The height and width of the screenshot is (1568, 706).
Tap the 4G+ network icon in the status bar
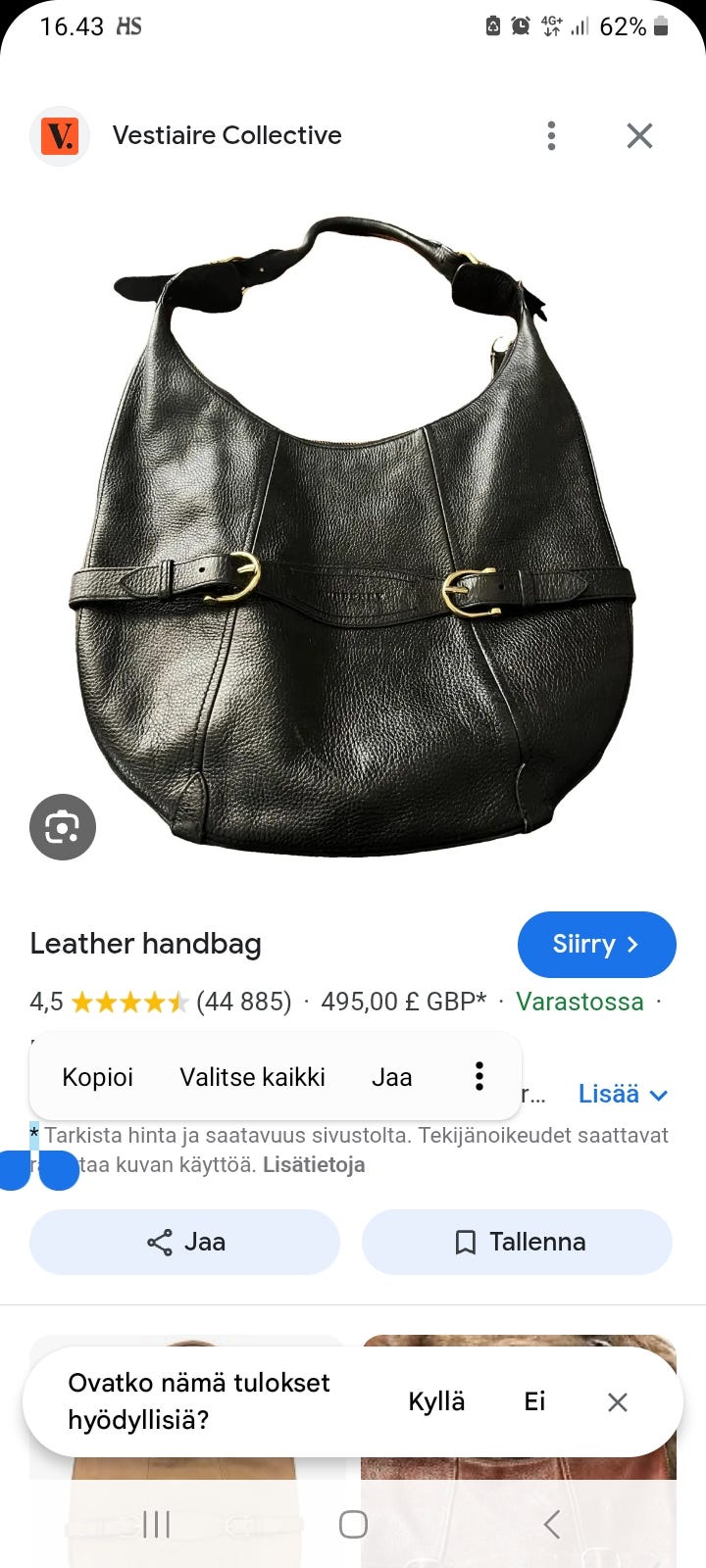tap(550, 25)
